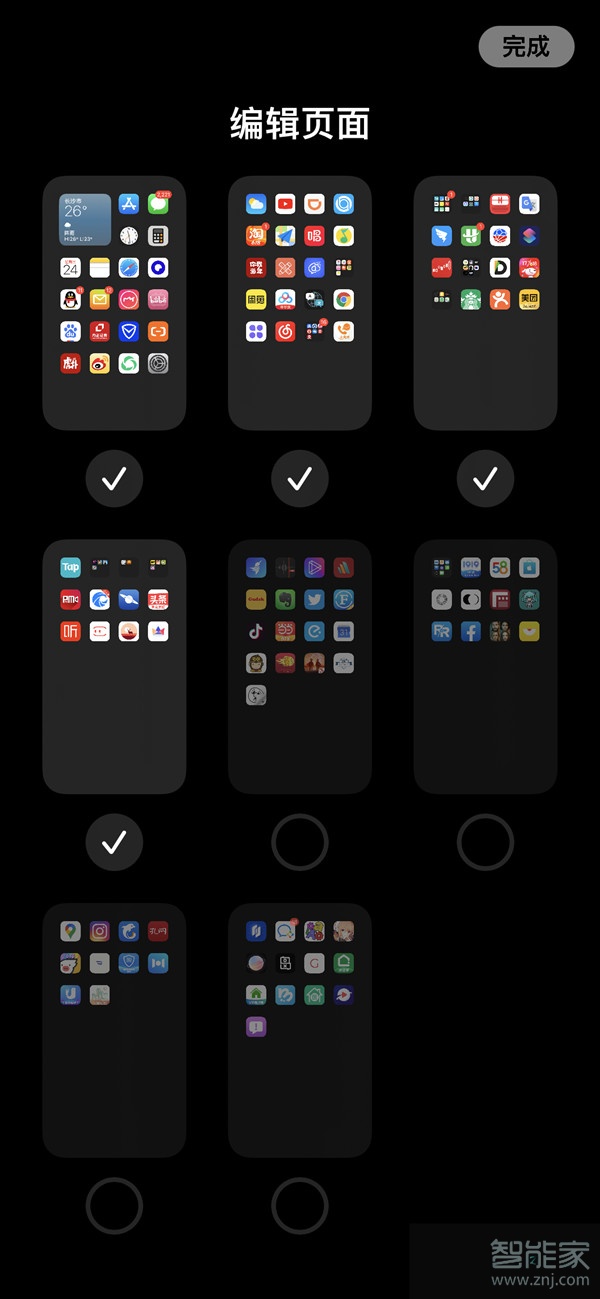
Task: Open the page thumbnail with the weather widget
Action: tap(114, 303)
